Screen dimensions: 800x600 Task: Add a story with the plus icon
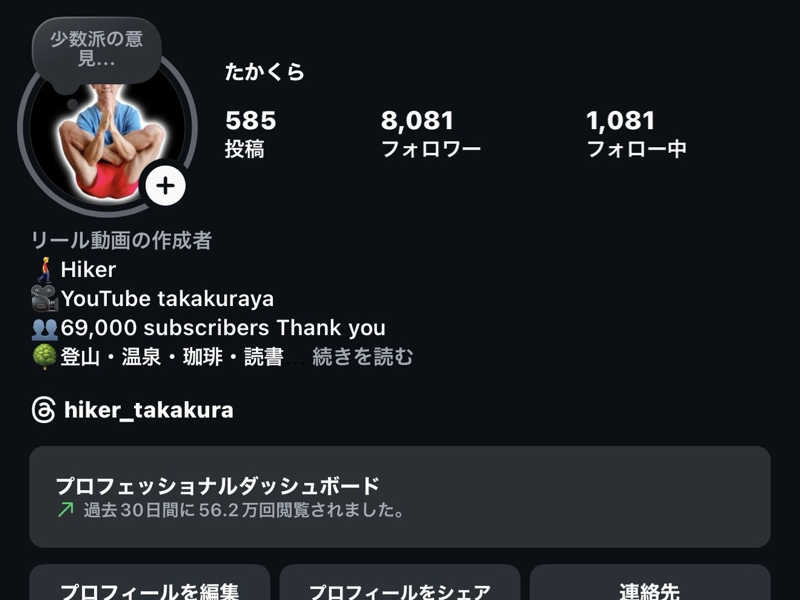click(165, 186)
